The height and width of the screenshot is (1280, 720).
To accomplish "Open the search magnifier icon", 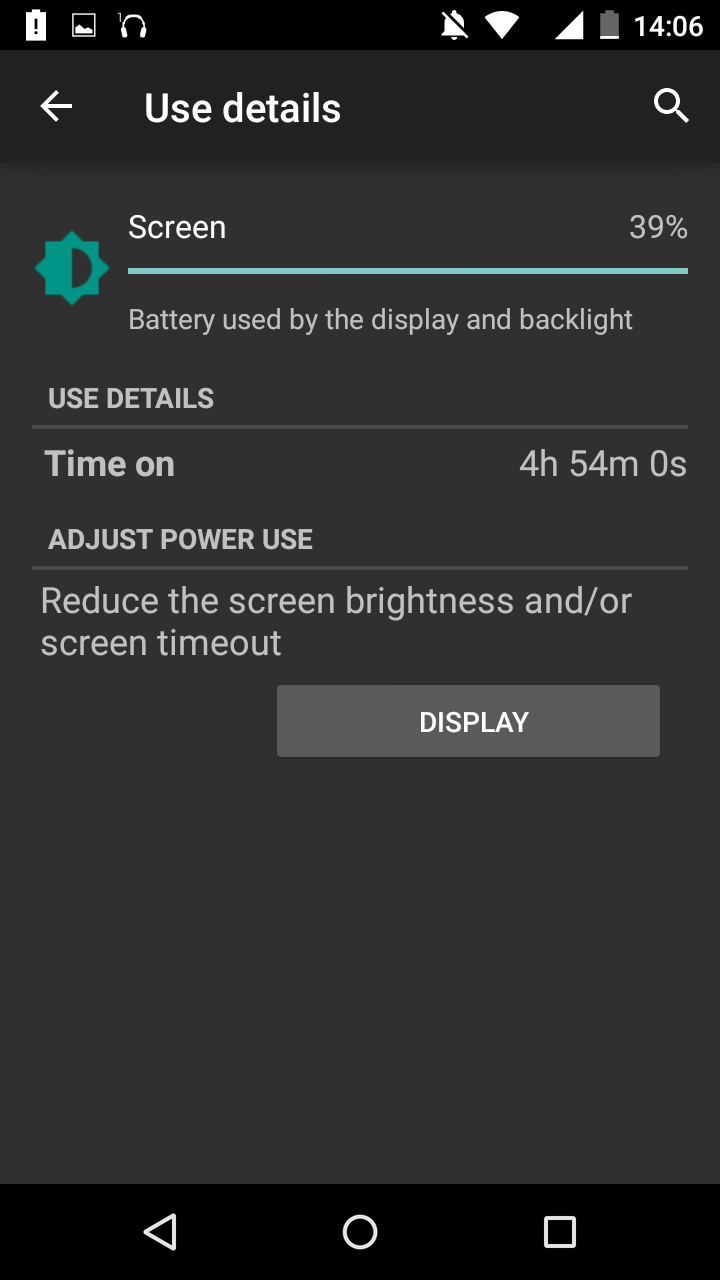I will tap(671, 106).
